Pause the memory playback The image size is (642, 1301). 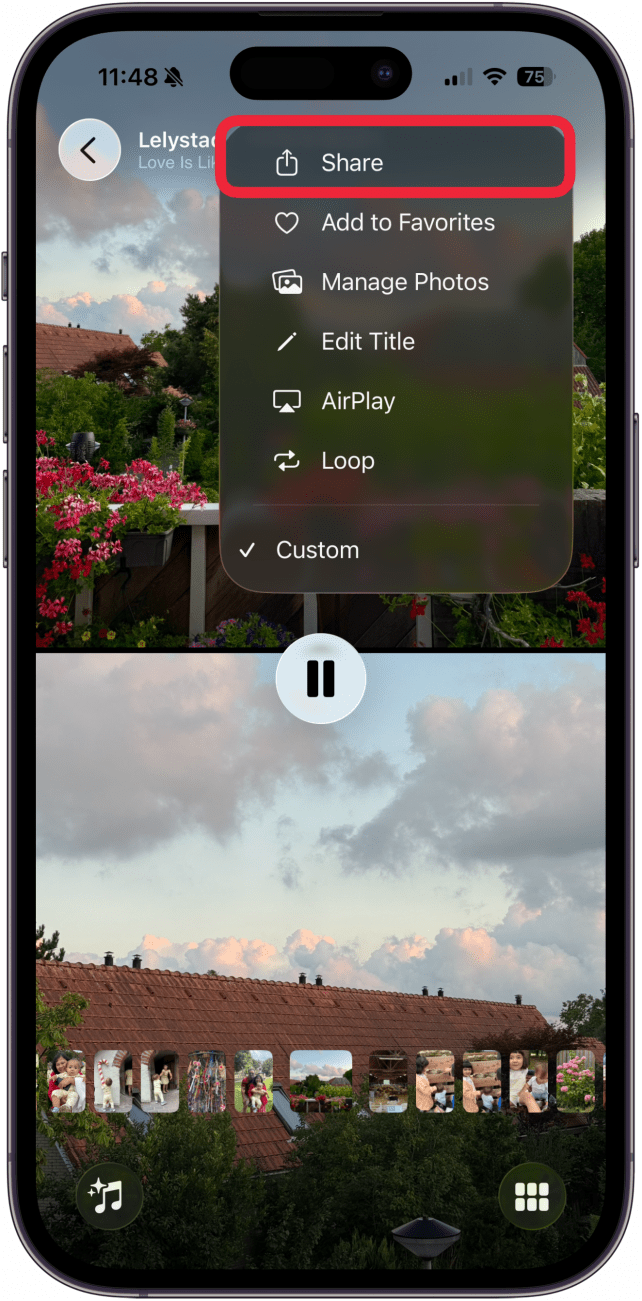point(320,679)
